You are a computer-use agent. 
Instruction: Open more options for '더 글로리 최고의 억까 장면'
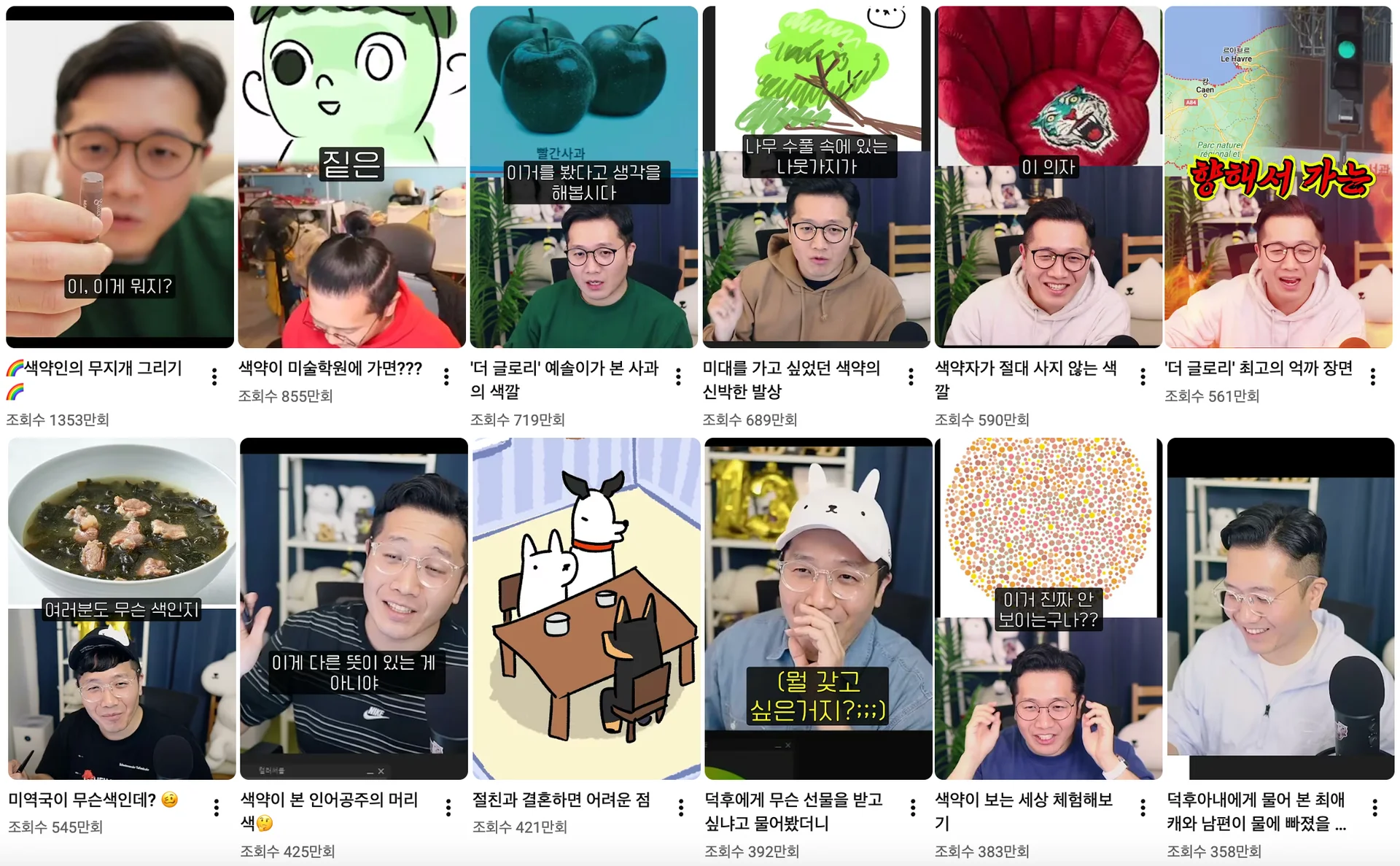tap(1373, 376)
